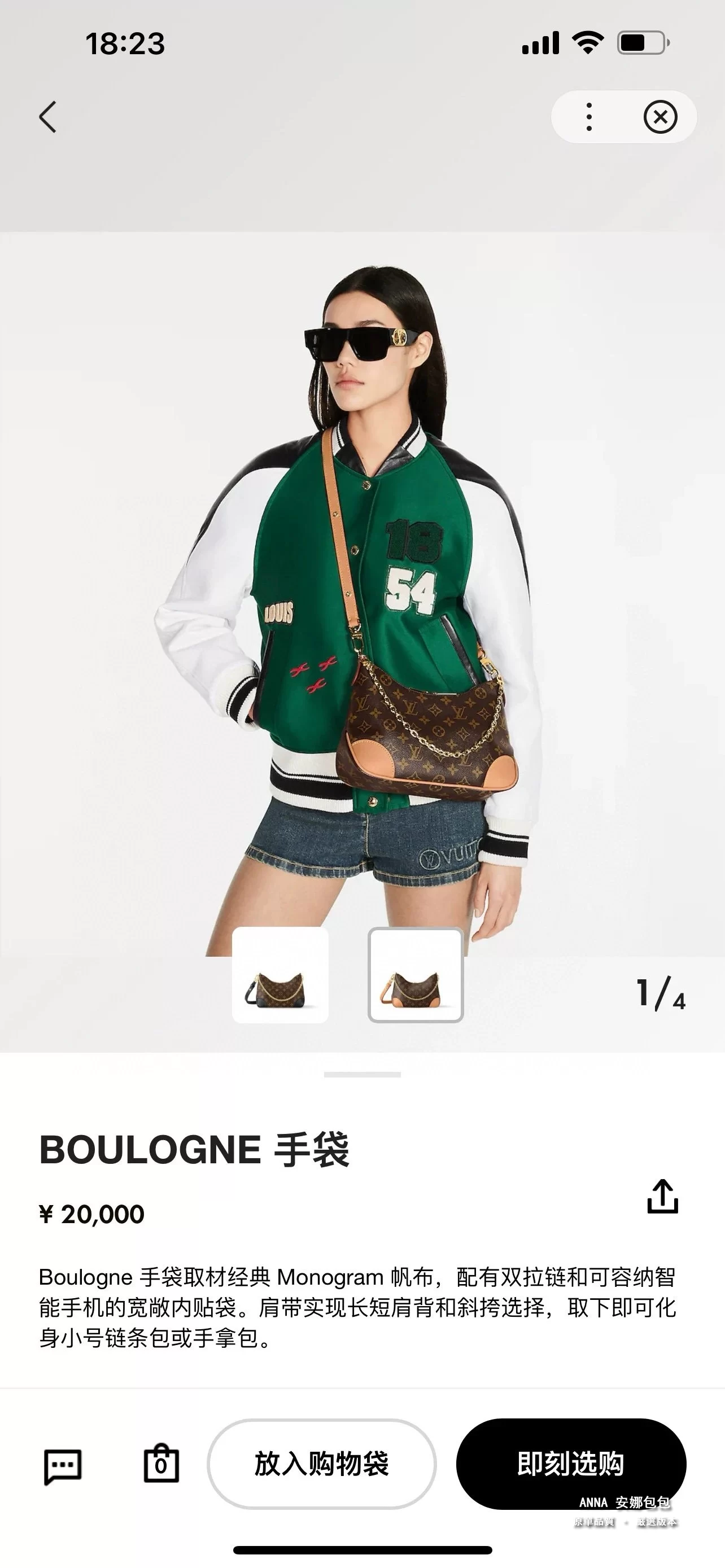The width and height of the screenshot is (725, 1568).
Task: Tap 放入购物袋 to add to bag
Action: coord(321,1464)
